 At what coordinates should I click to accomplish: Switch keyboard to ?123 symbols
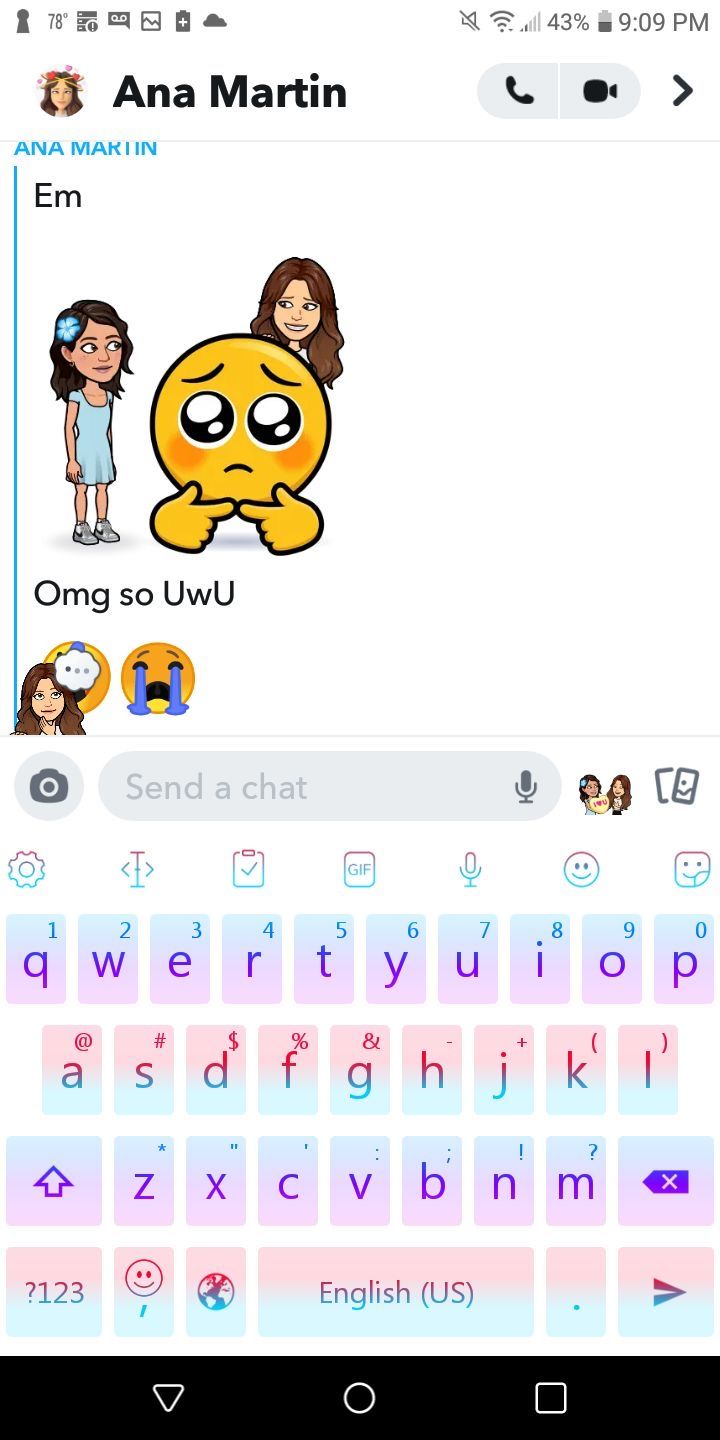[54, 1292]
